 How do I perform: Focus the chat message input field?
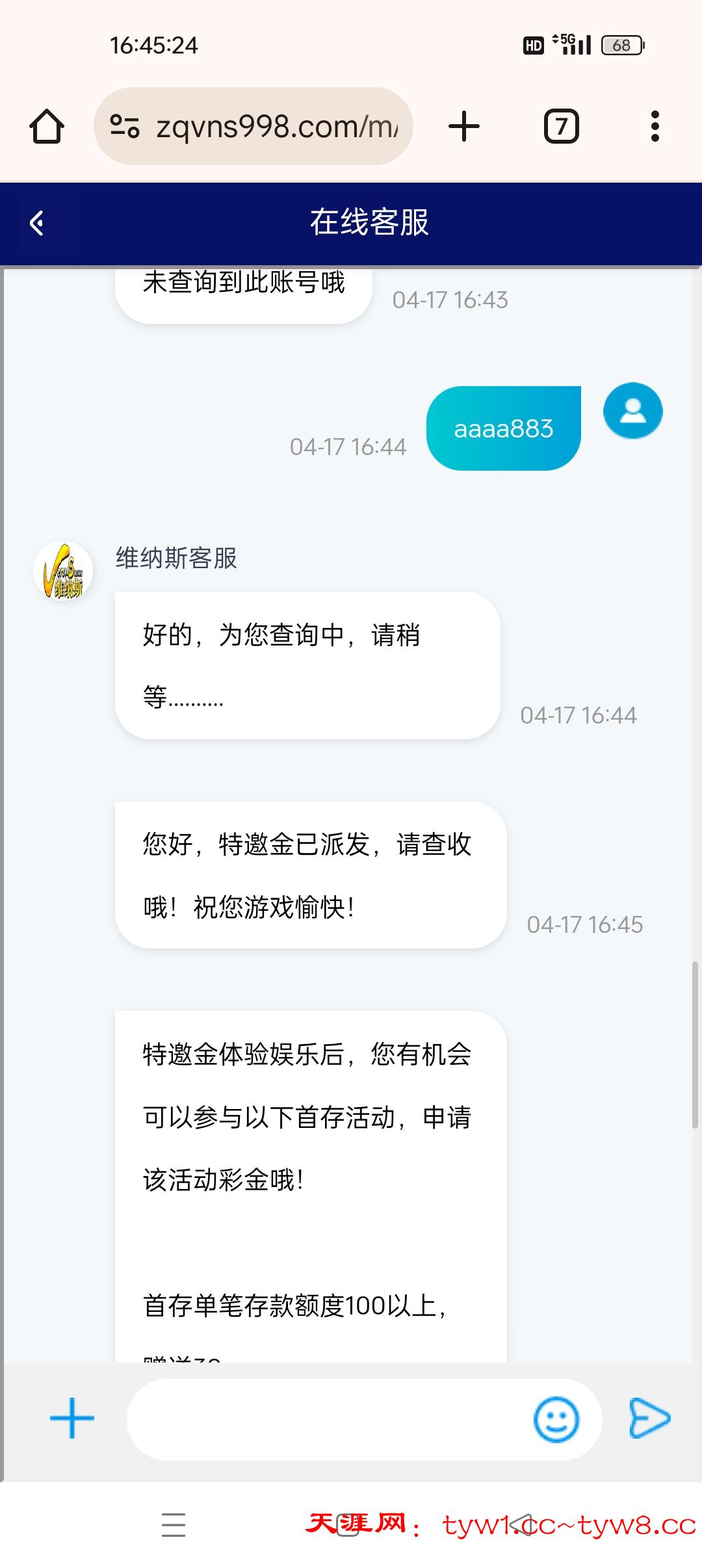[325, 1418]
